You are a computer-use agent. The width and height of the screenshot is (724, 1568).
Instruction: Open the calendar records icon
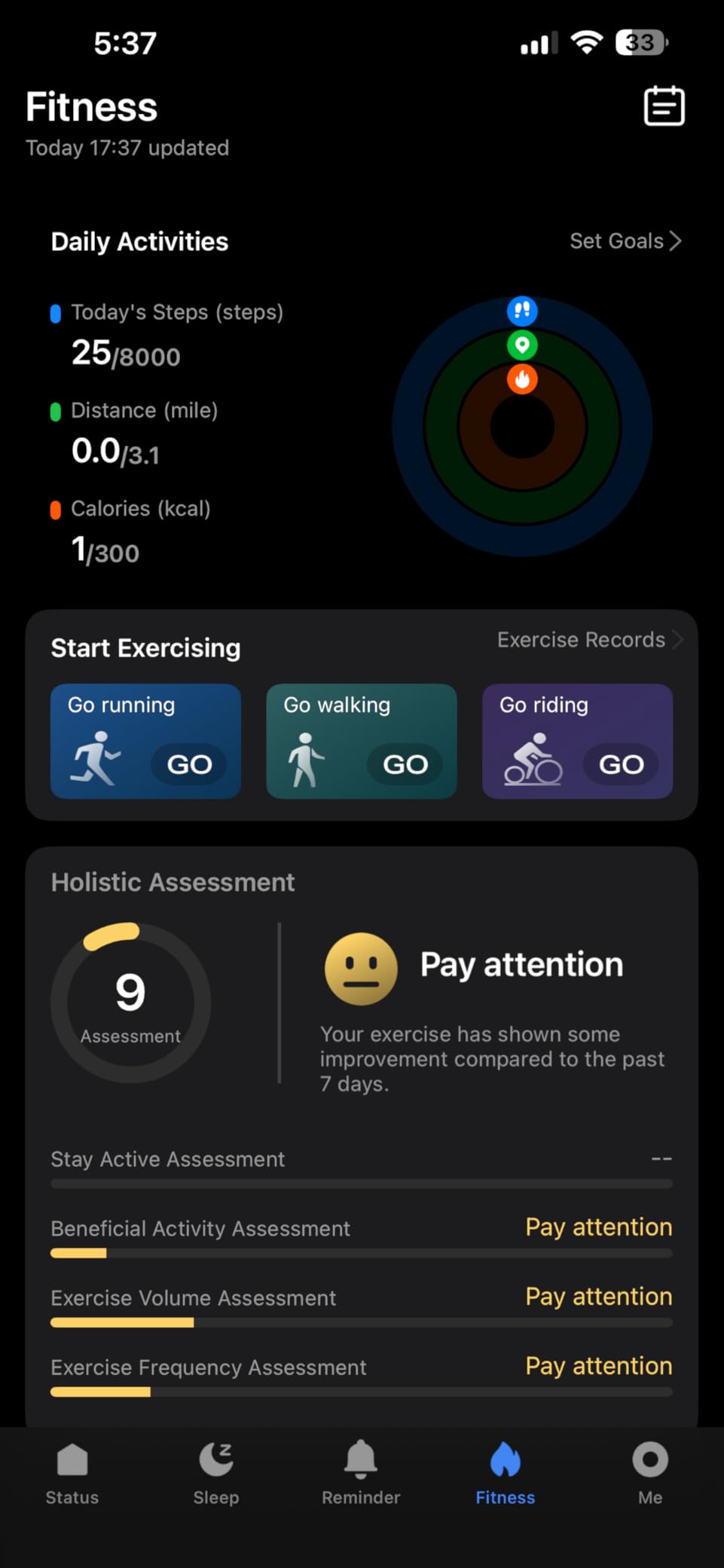point(662,106)
